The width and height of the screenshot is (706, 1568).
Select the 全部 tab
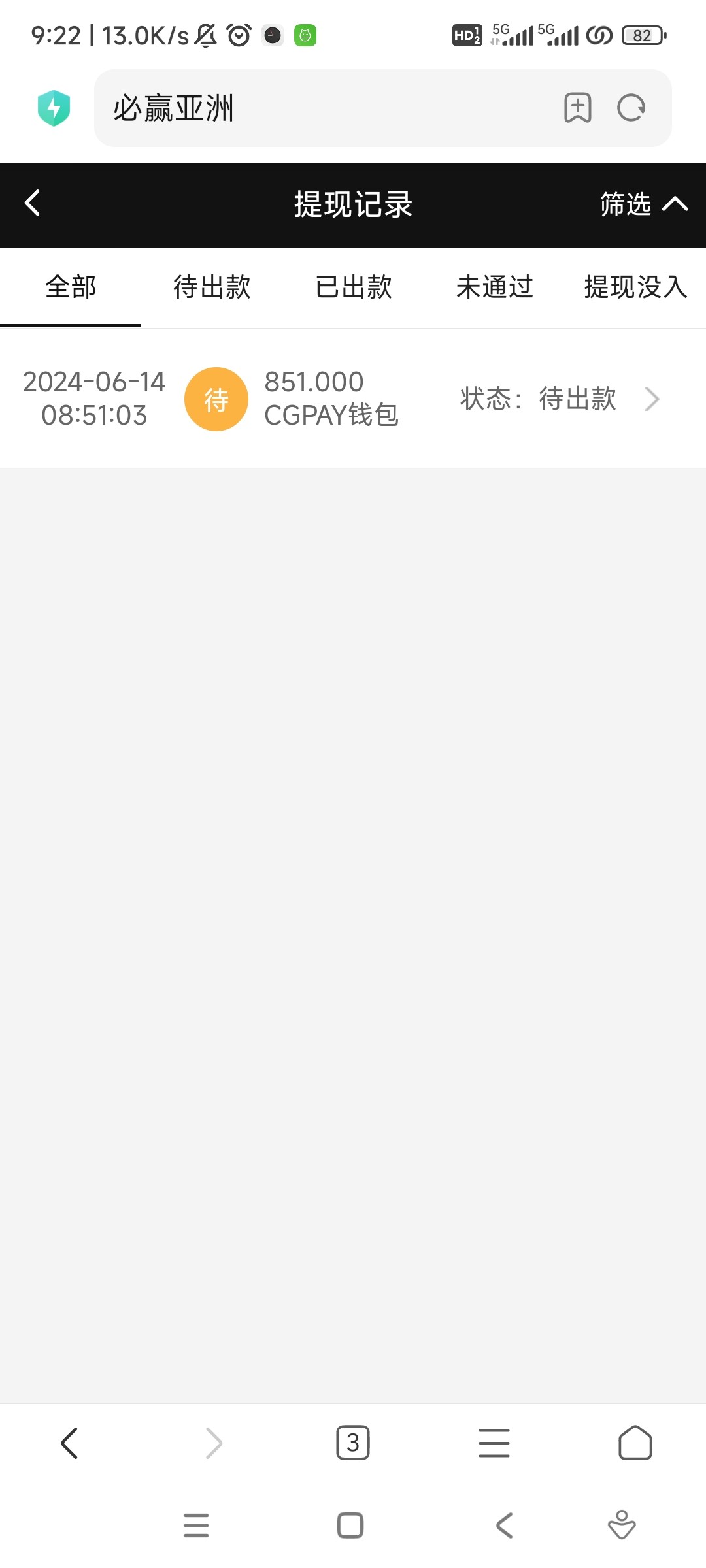(71, 287)
